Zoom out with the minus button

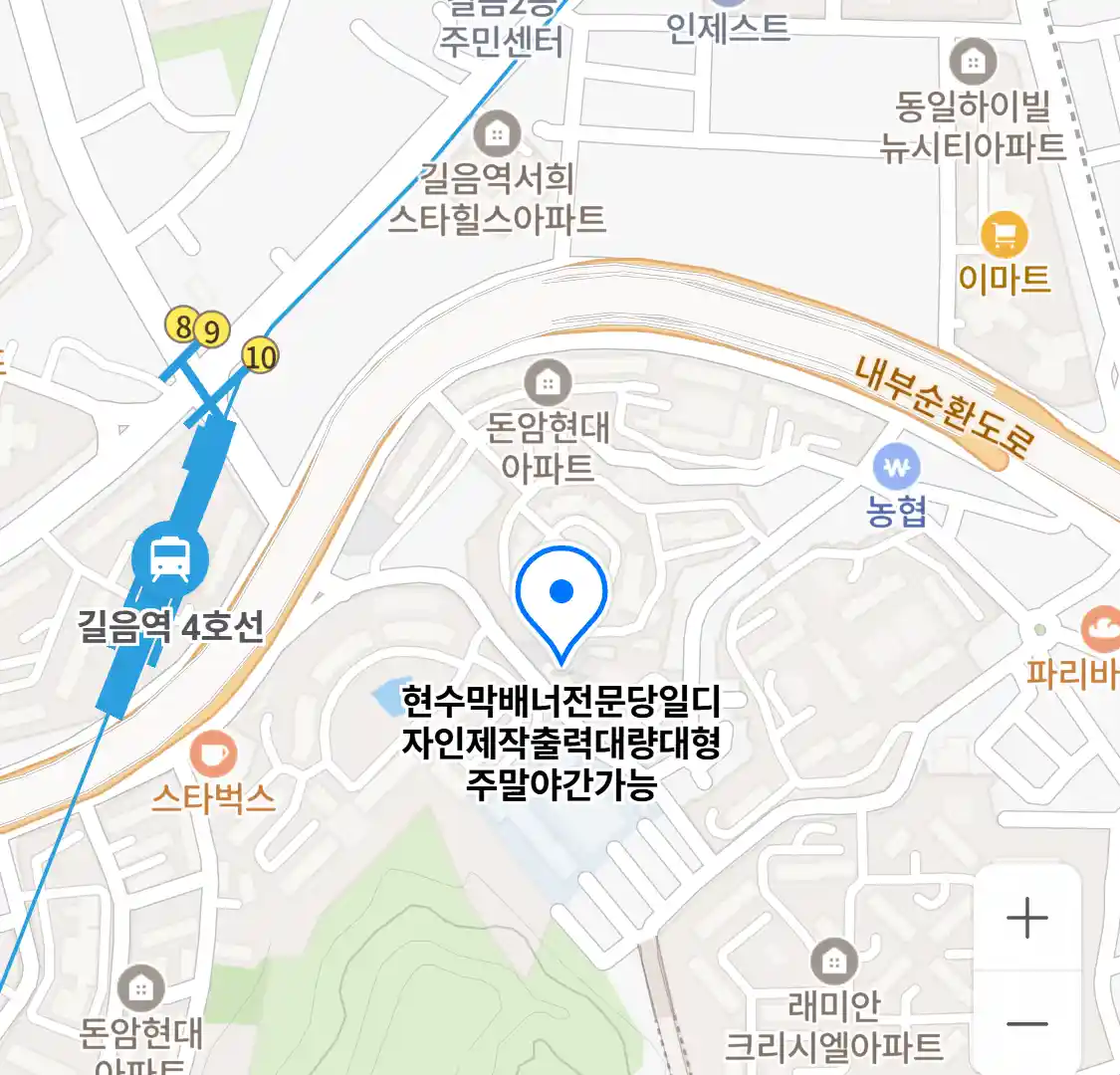pyautogui.click(x=1026, y=1024)
